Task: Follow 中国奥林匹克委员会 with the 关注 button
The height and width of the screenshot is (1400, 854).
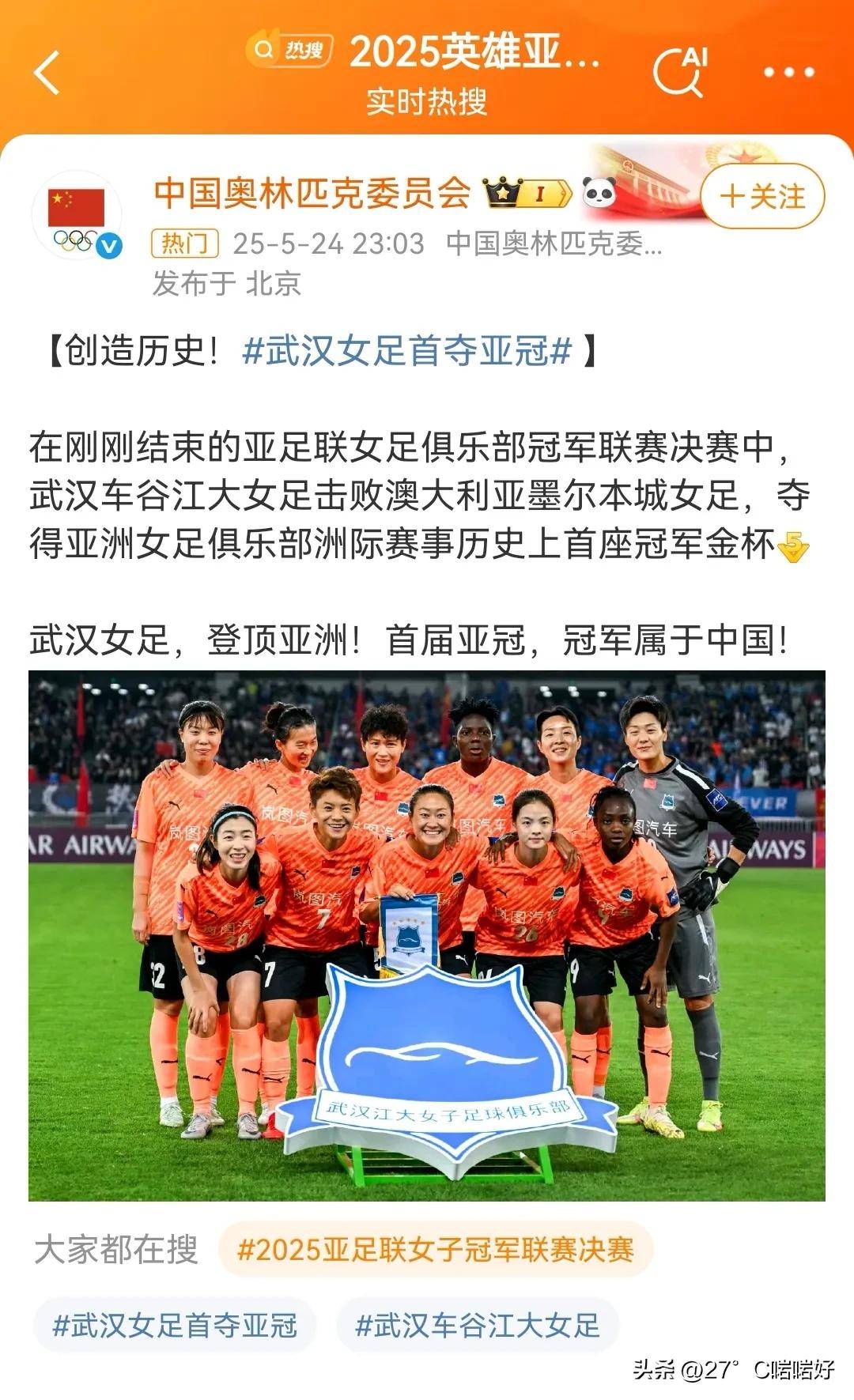Action: pos(762,196)
